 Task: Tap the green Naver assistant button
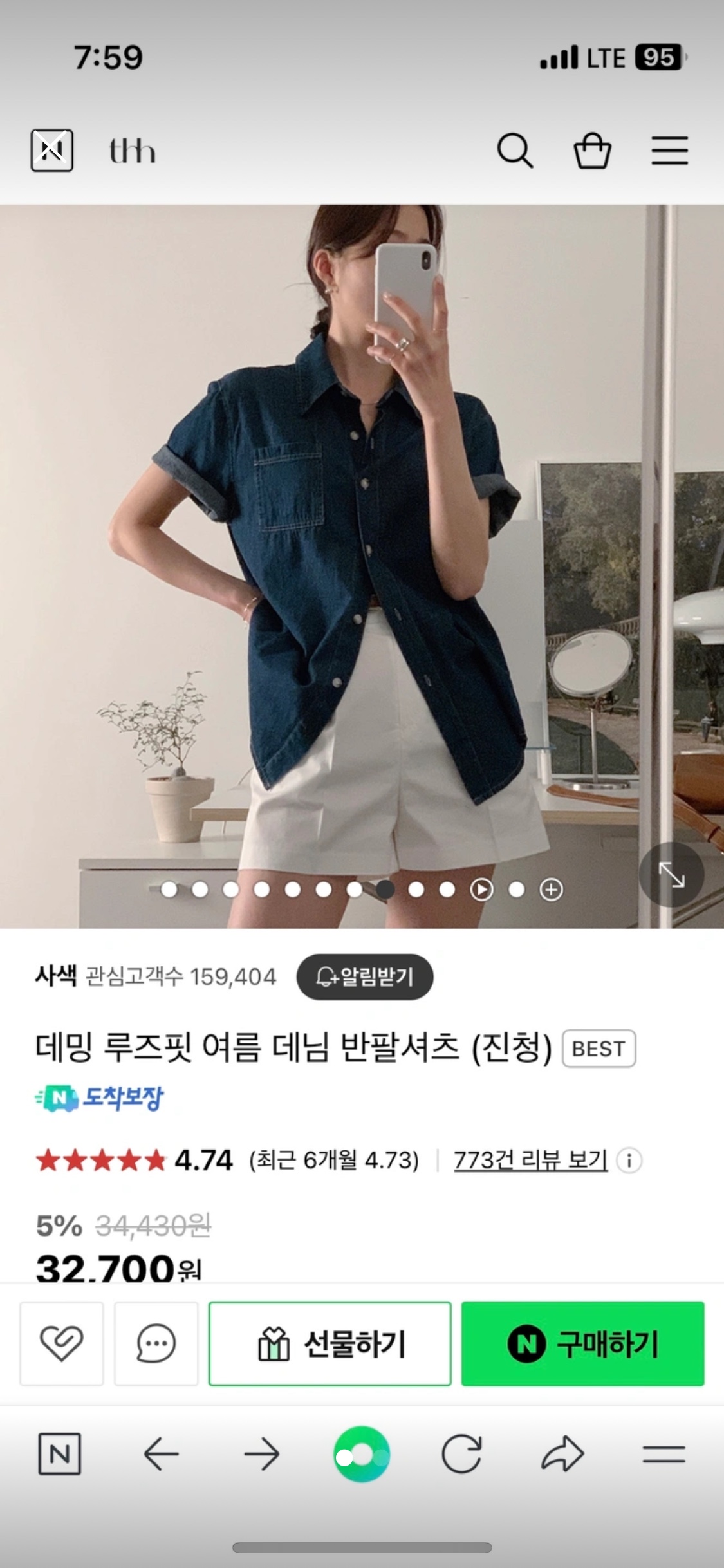click(x=362, y=1454)
